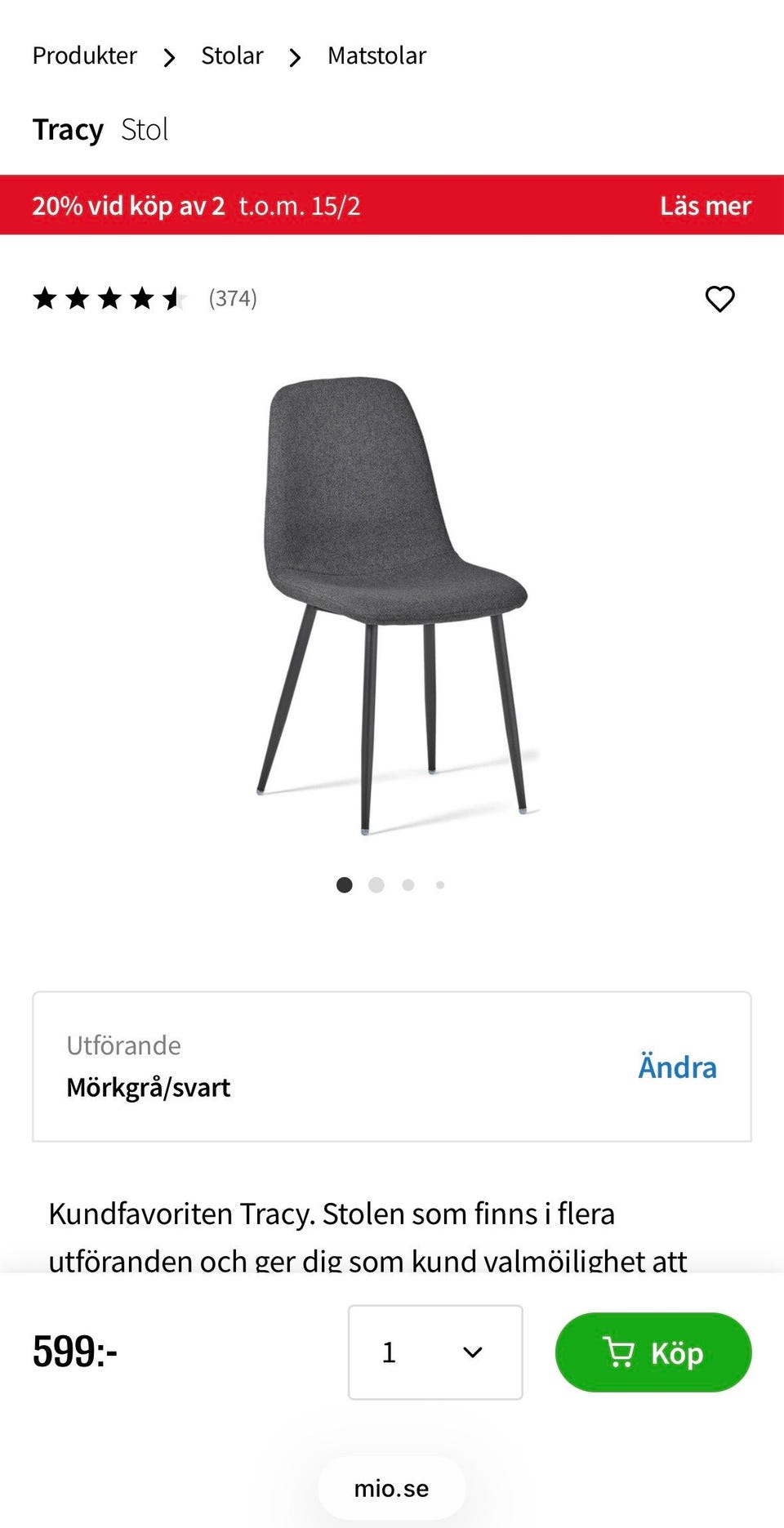Click Ändra to change the Utförande option
Viewport: 784px width, 1528px height.
[x=676, y=1067]
